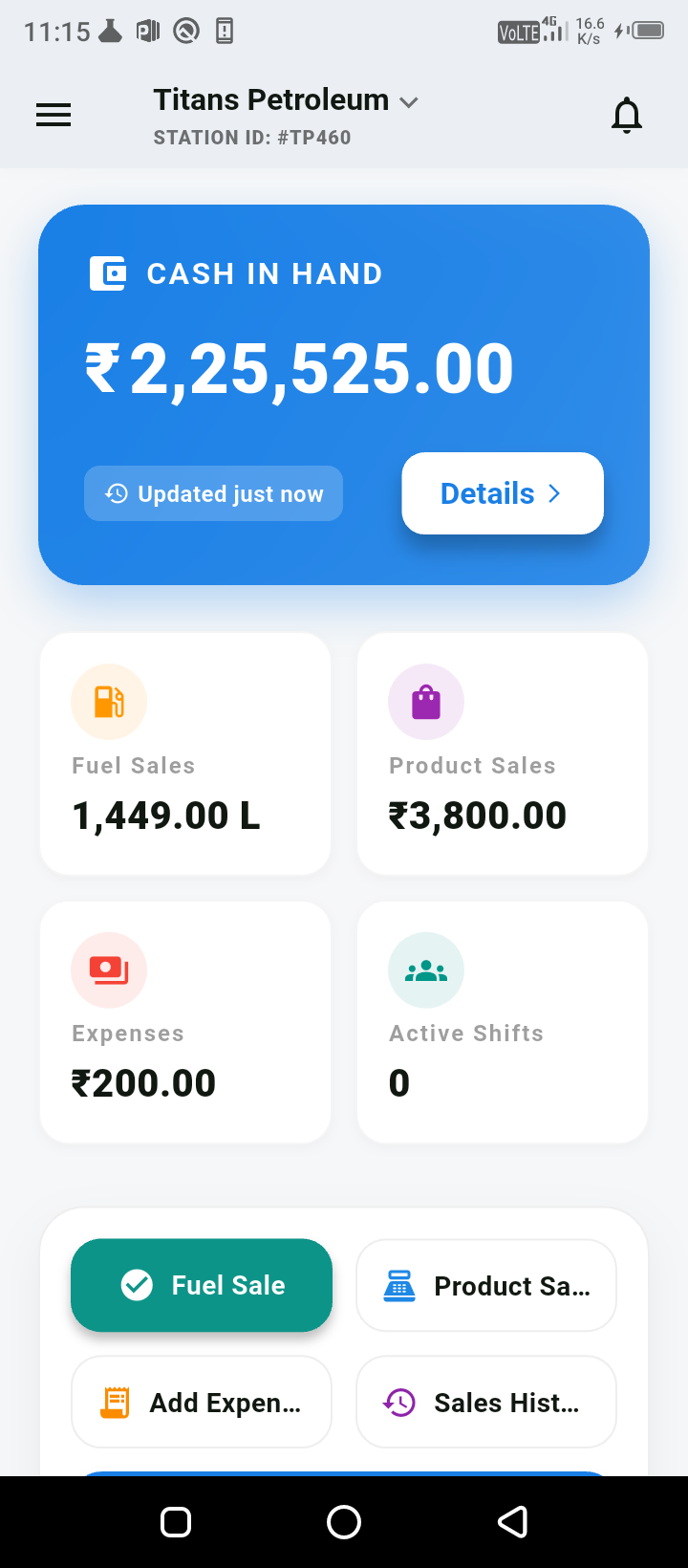This screenshot has height=1568, width=688.
Task: Tap the history clock icon beside Updated just now
Action: [117, 493]
